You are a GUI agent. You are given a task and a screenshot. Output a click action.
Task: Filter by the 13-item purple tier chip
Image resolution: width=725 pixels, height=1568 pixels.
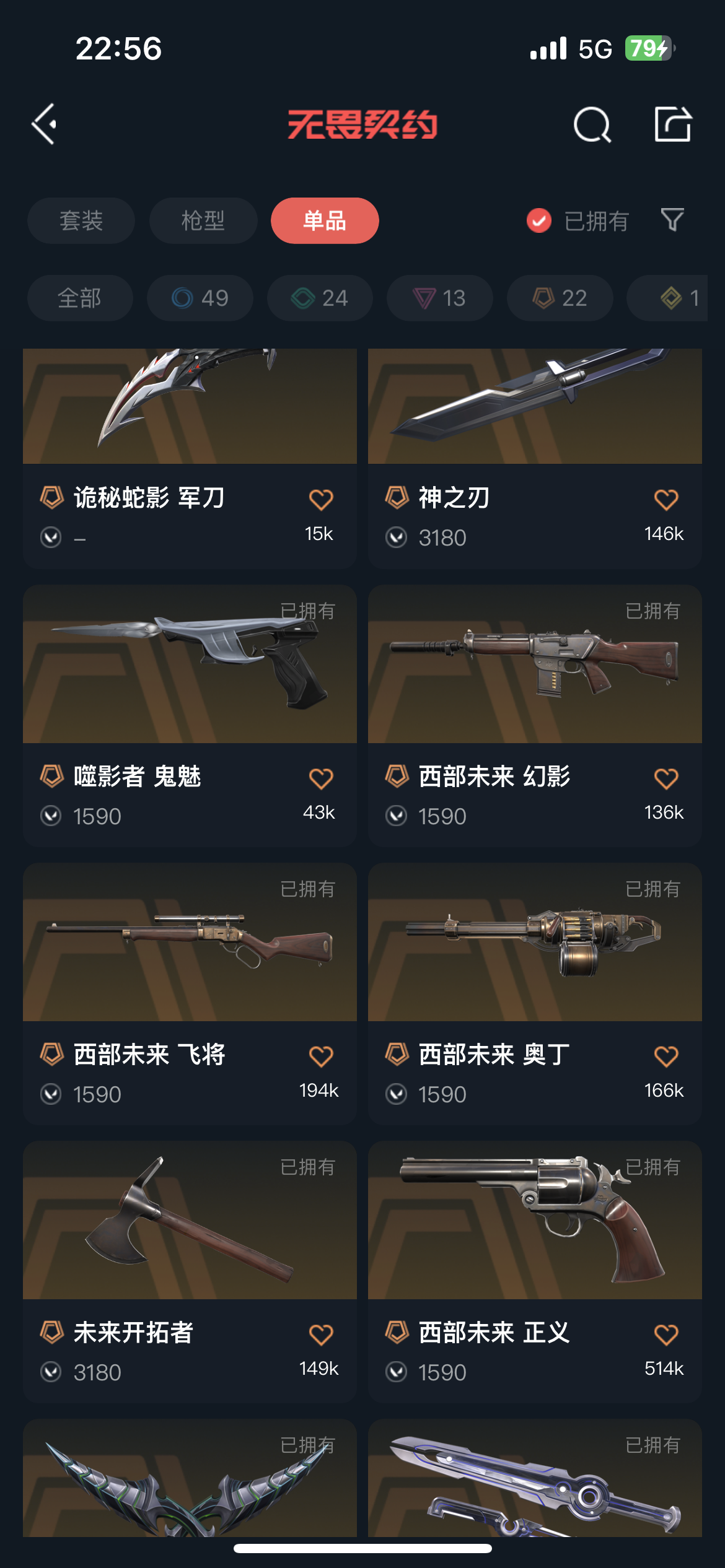pyautogui.click(x=439, y=298)
